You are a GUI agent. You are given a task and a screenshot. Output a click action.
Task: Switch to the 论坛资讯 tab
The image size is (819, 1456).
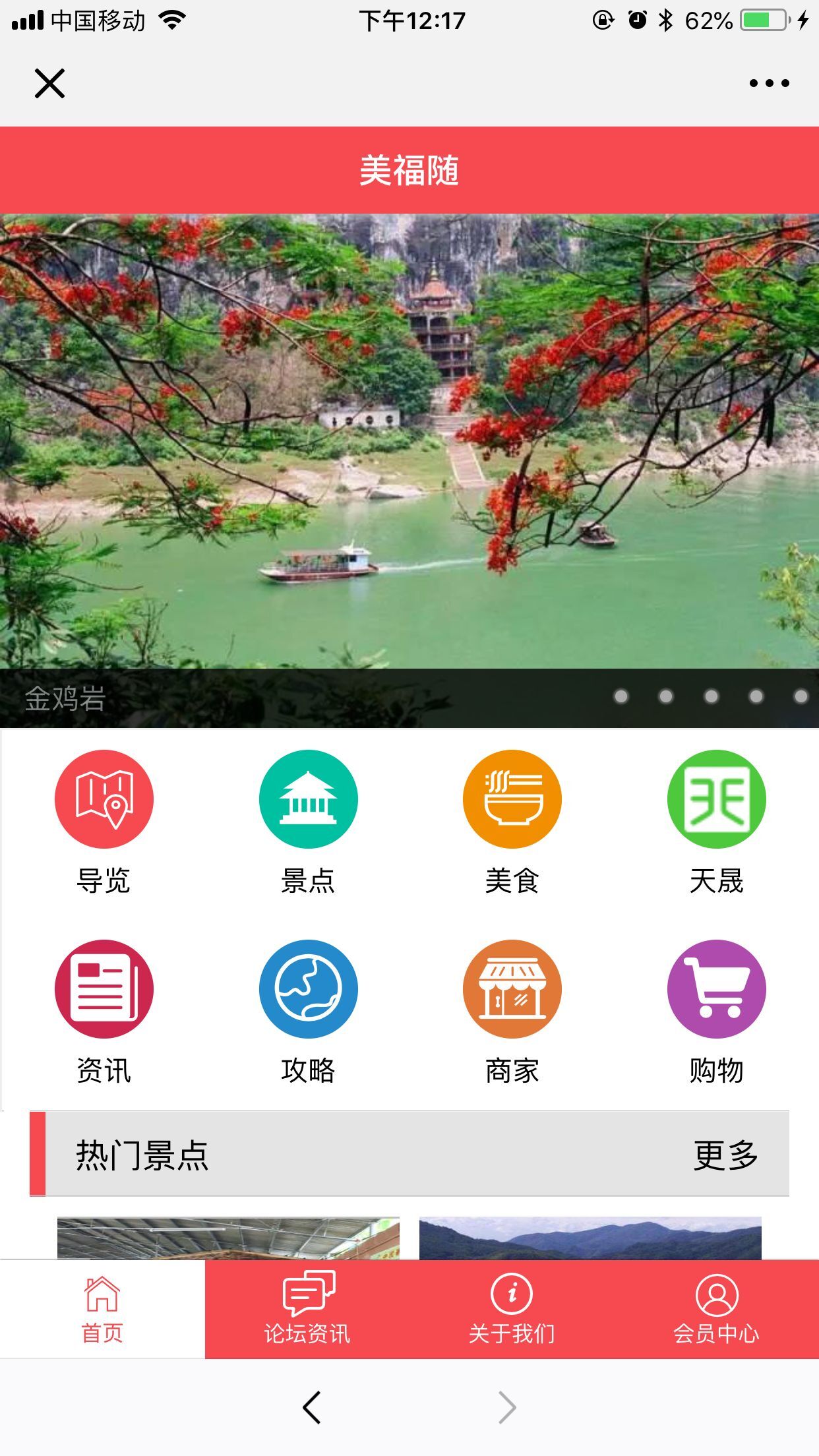pos(307,1310)
